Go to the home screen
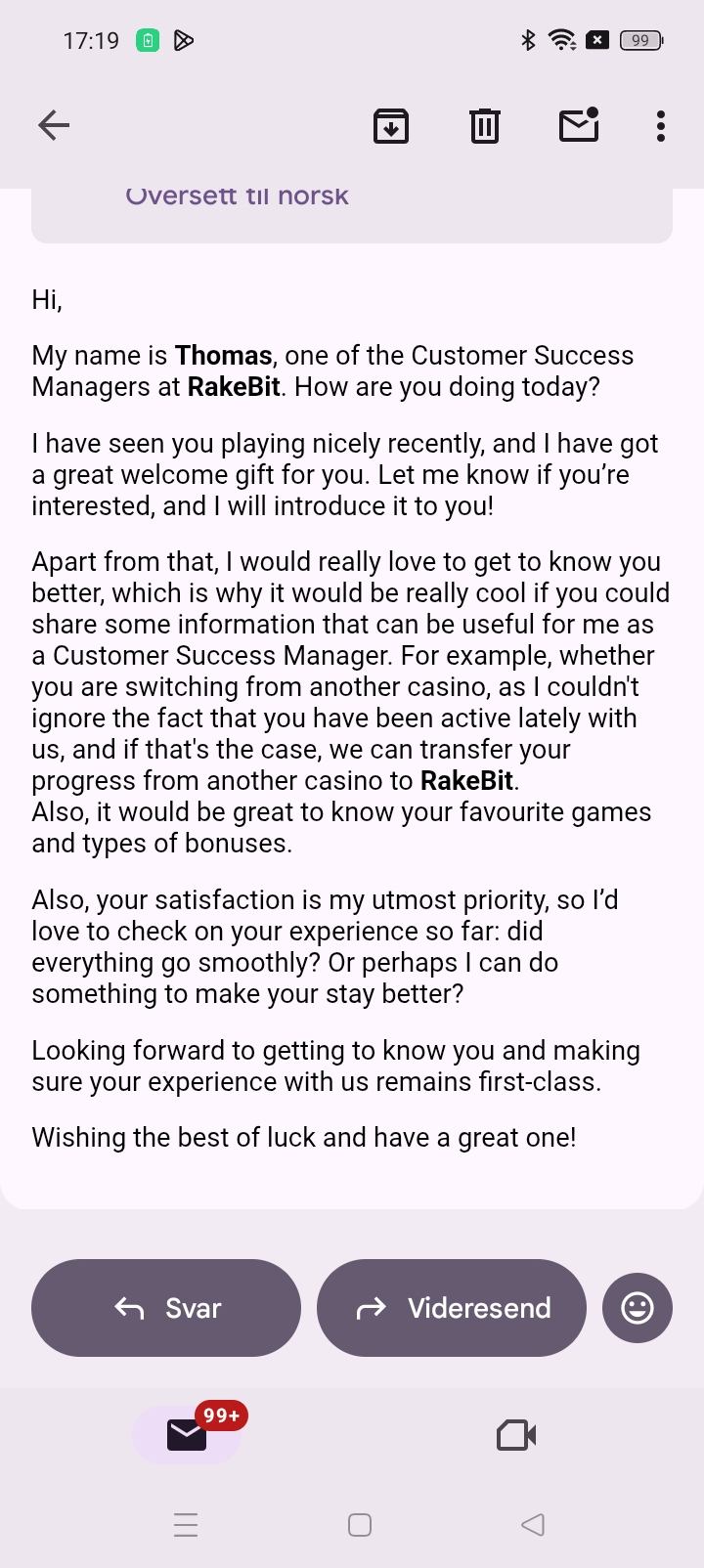704x1568 pixels. click(x=360, y=1525)
